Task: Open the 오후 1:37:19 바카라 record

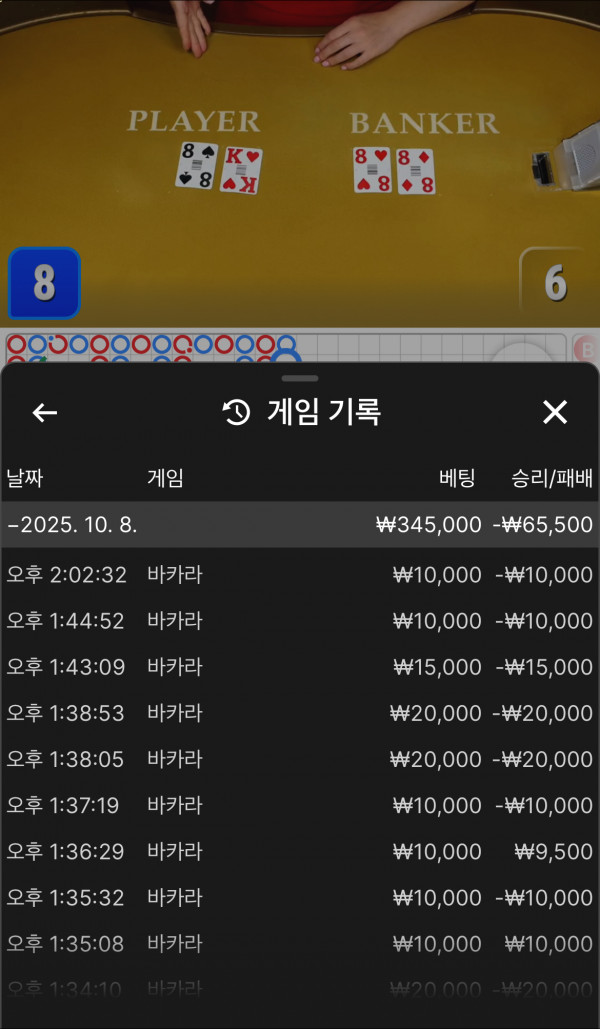Action: [x=300, y=806]
